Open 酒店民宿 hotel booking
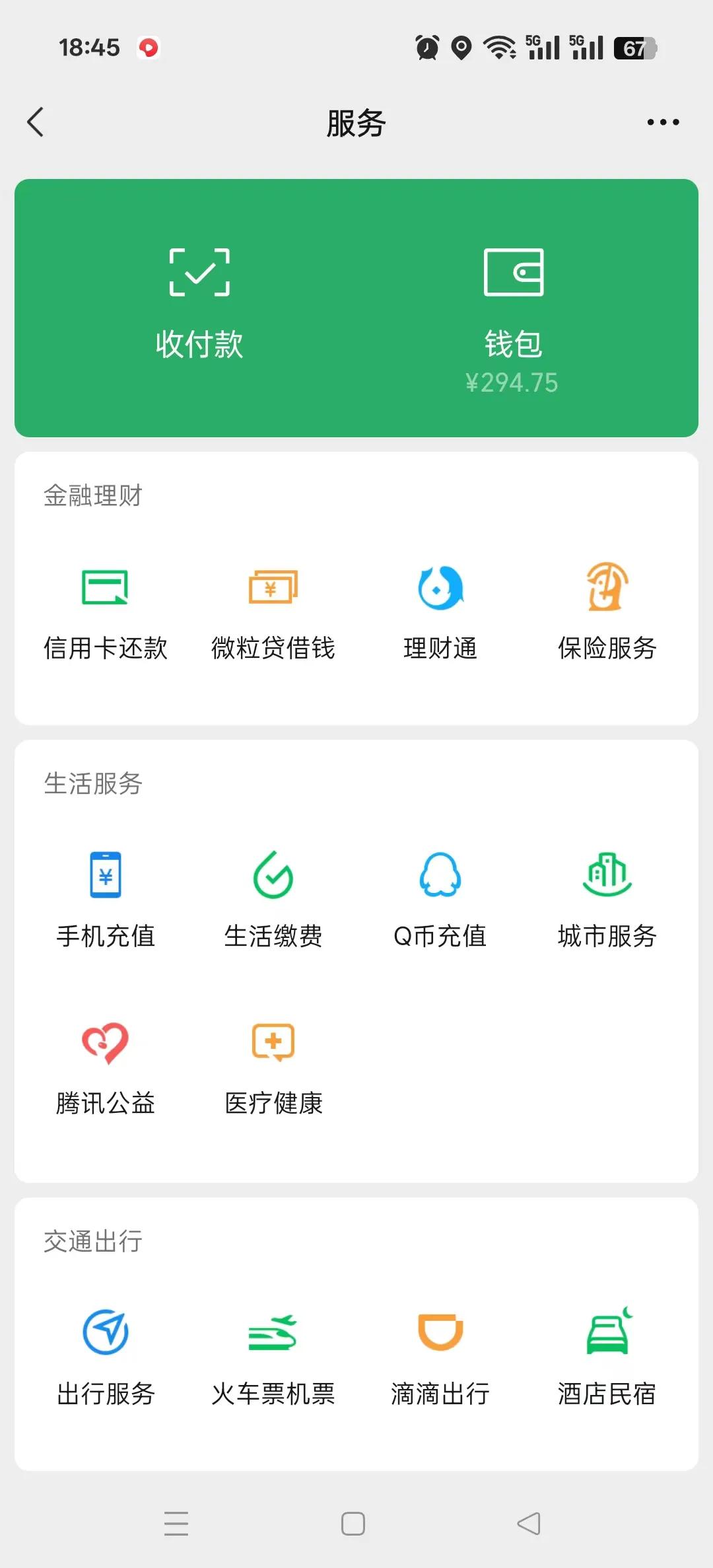This screenshot has height=1568, width=713. 607,1359
